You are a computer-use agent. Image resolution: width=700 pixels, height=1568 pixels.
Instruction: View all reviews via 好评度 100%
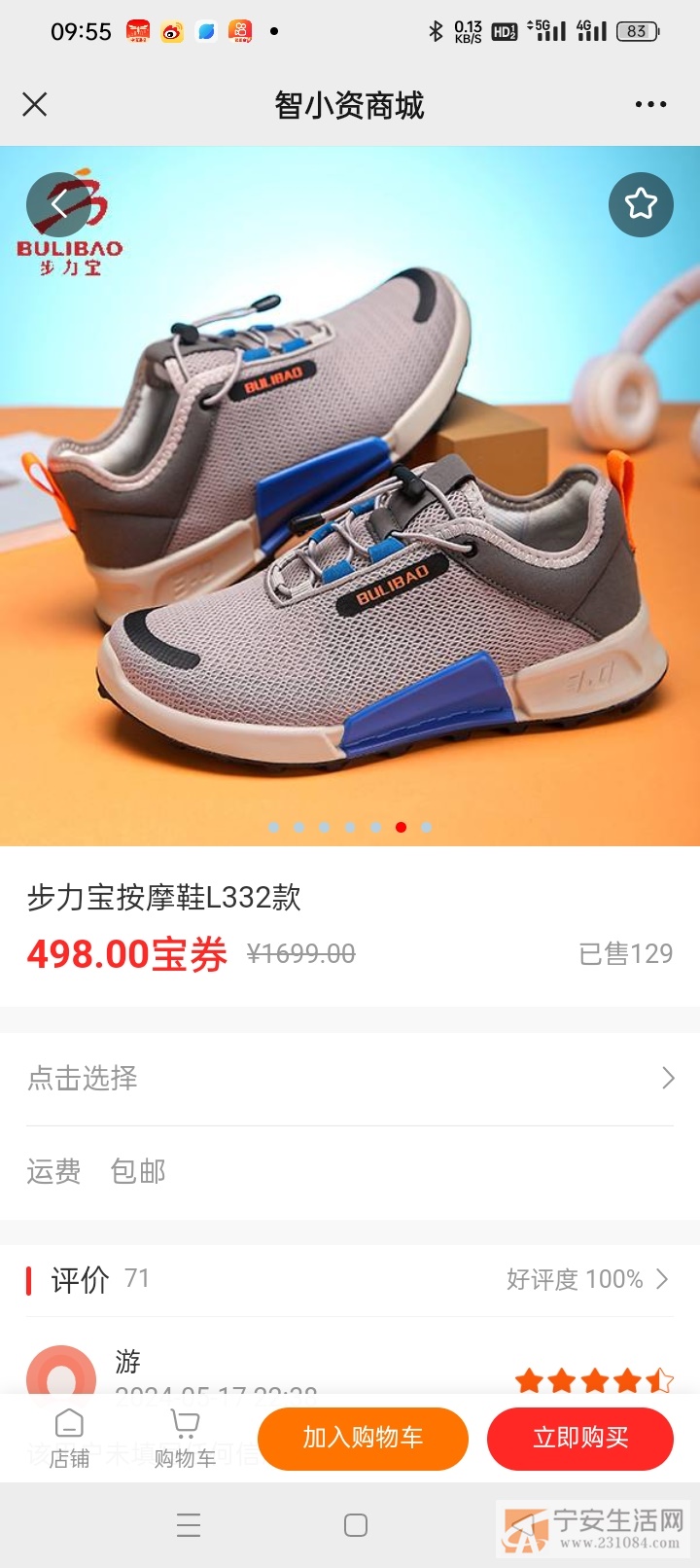coord(587,1278)
